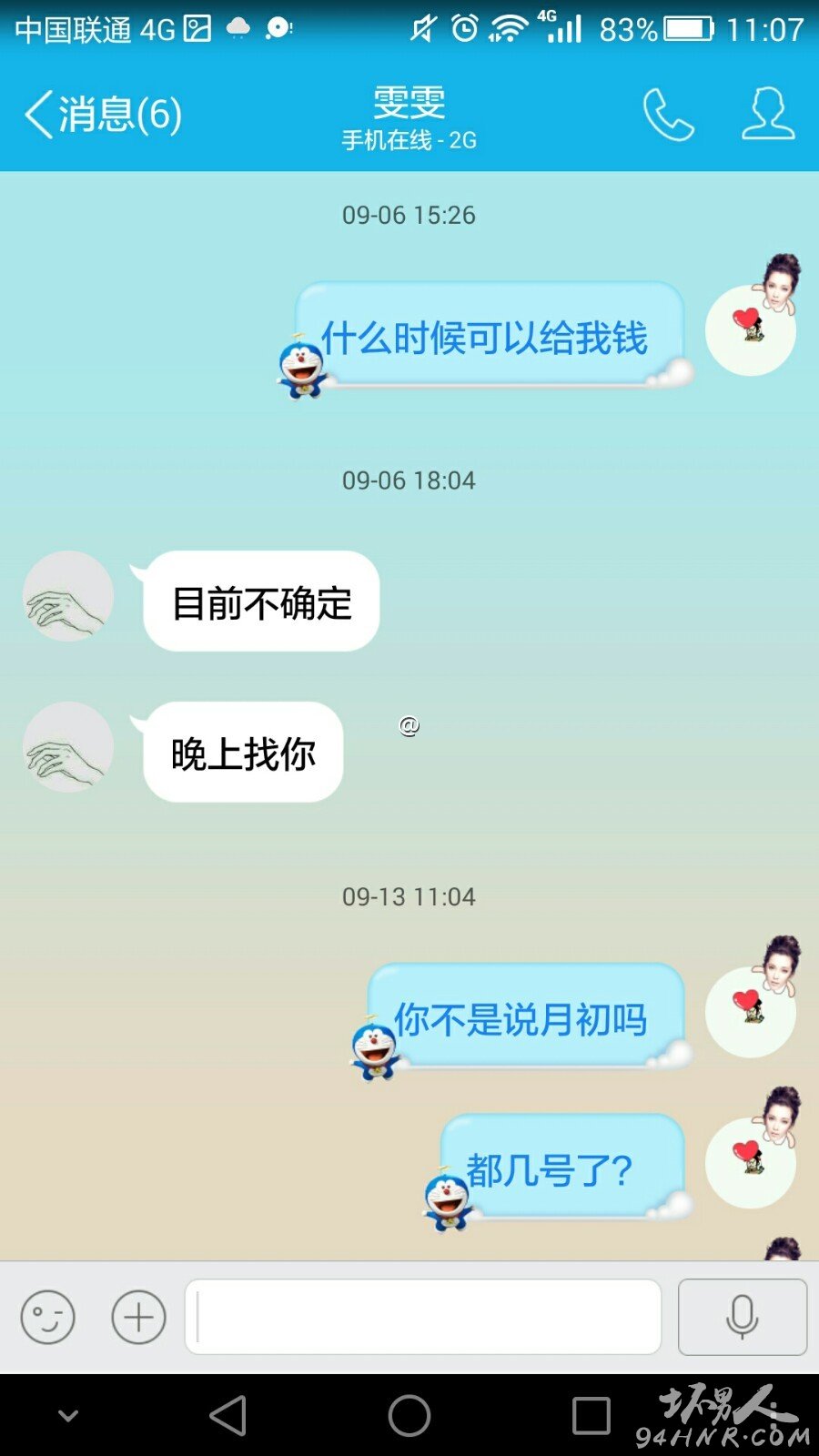The height and width of the screenshot is (1456, 819).
Task: Tap the microphone voice message button
Action: (x=743, y=1317)
